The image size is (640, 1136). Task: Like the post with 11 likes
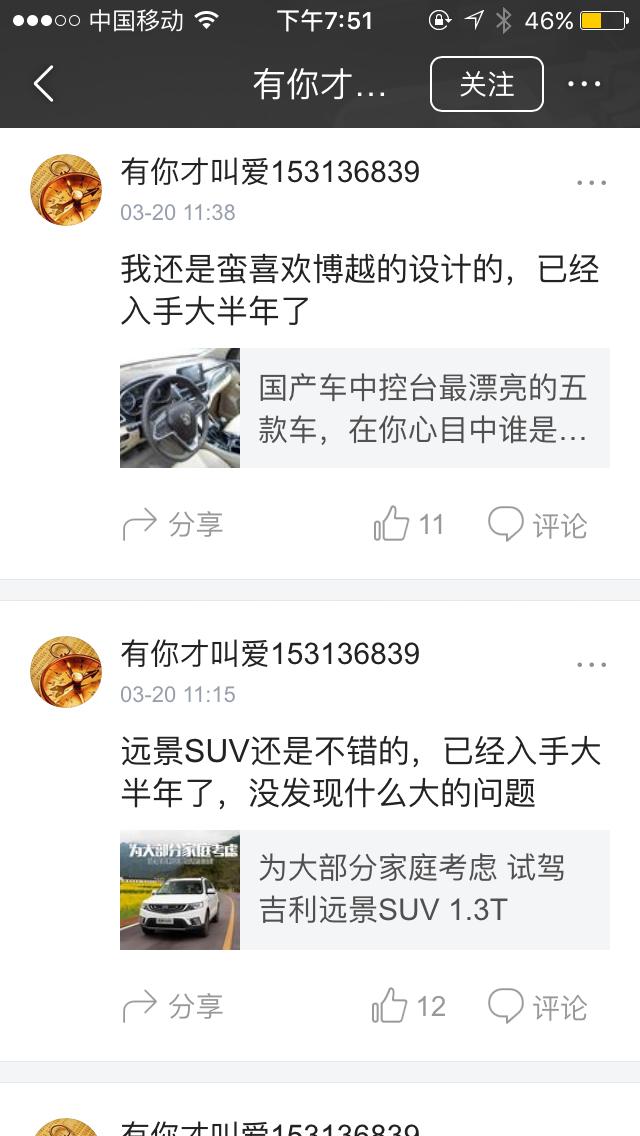(408, 524)
